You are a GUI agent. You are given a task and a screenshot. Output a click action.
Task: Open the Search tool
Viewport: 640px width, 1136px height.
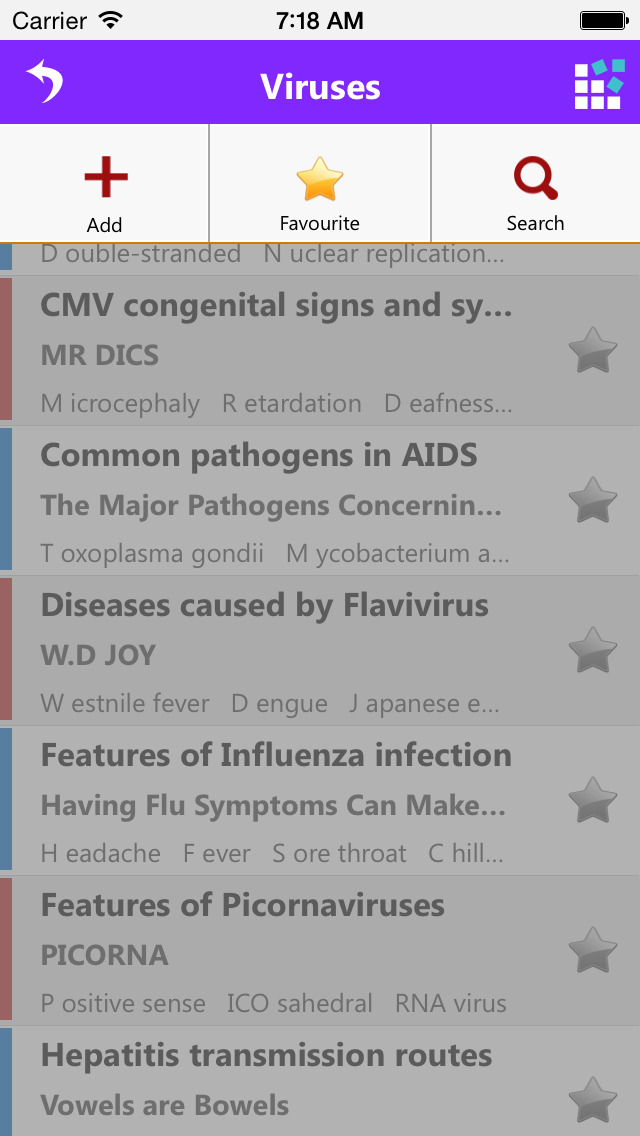[536, 193]
